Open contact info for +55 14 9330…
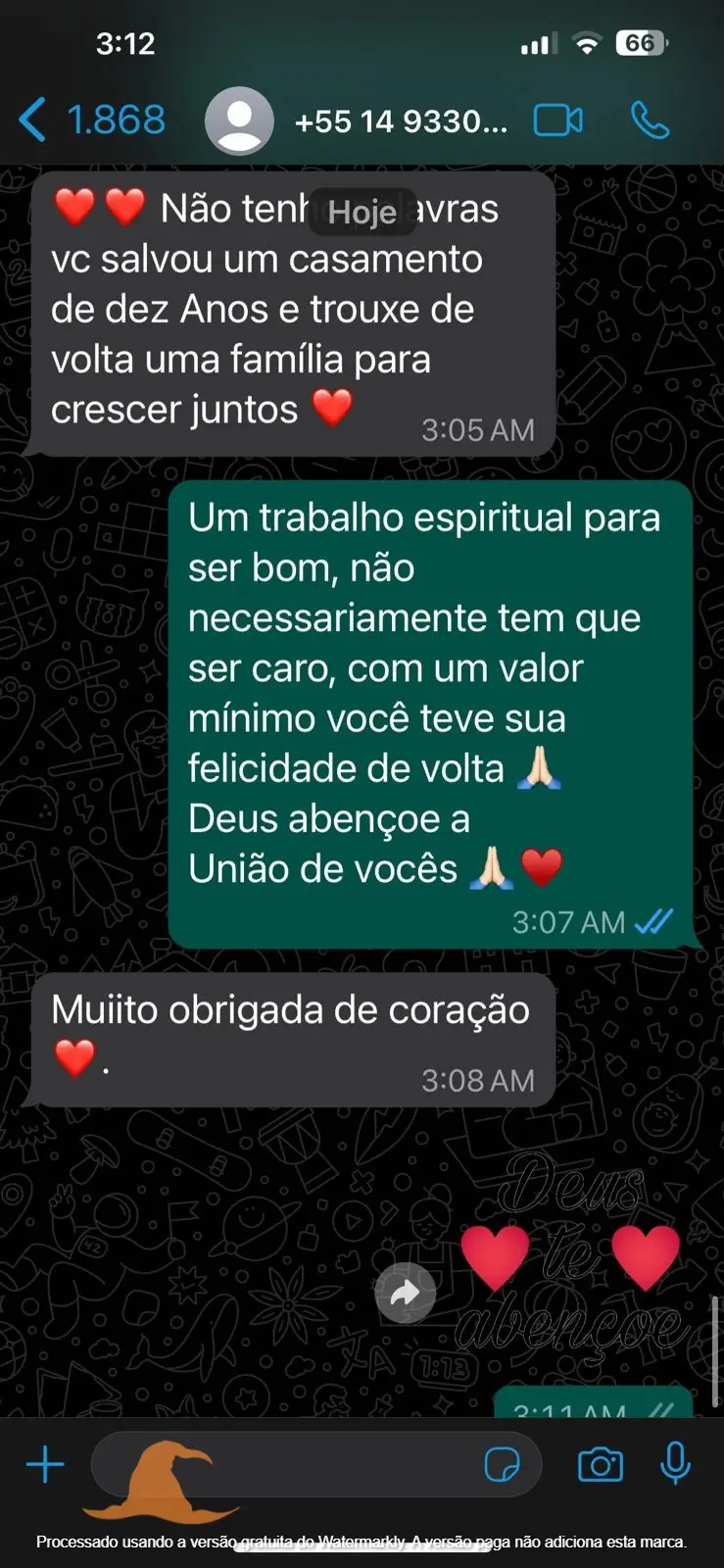This screenshot has width=724, height=1568. [400, 122]
